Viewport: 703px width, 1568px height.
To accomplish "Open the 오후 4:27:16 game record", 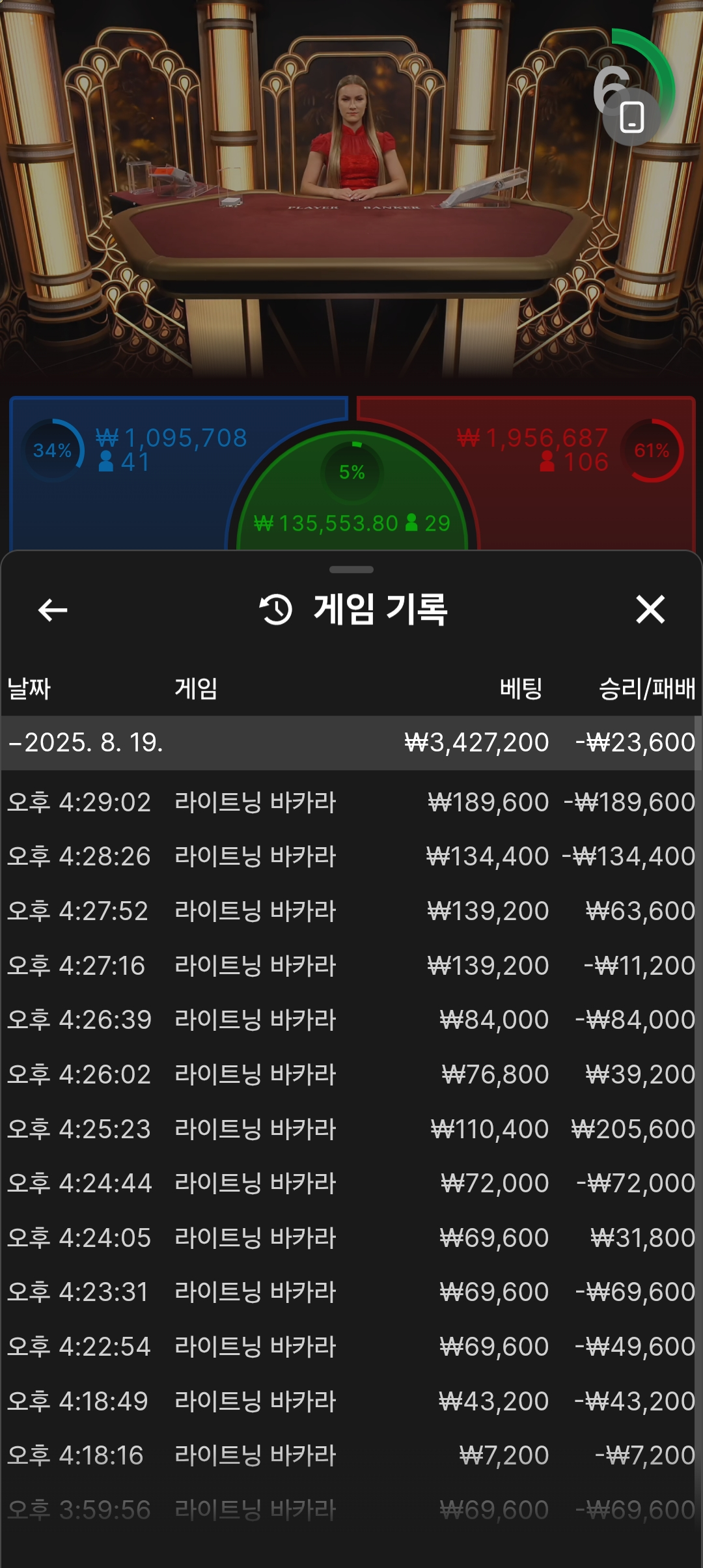I will [x=351, y=966].
